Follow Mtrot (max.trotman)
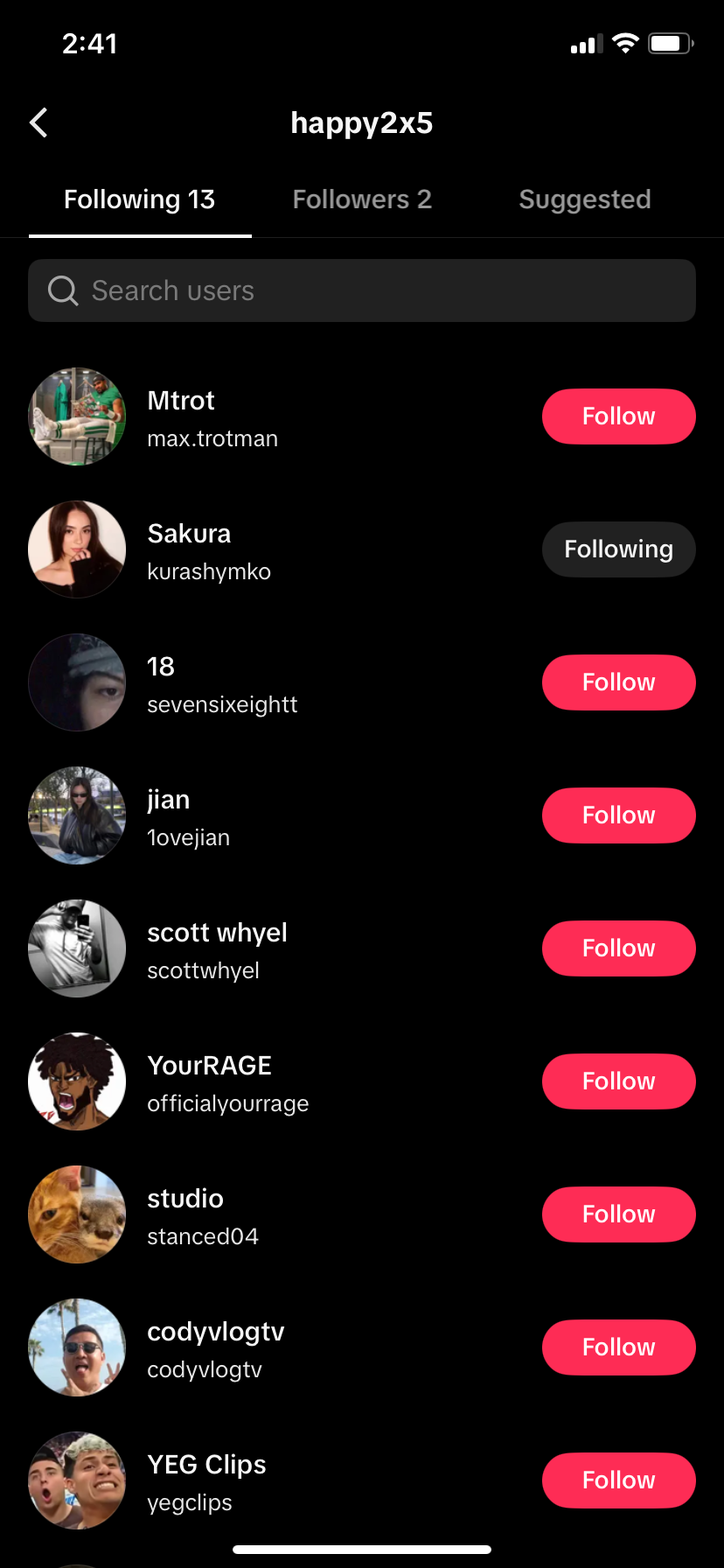 (x=619, y=416)
